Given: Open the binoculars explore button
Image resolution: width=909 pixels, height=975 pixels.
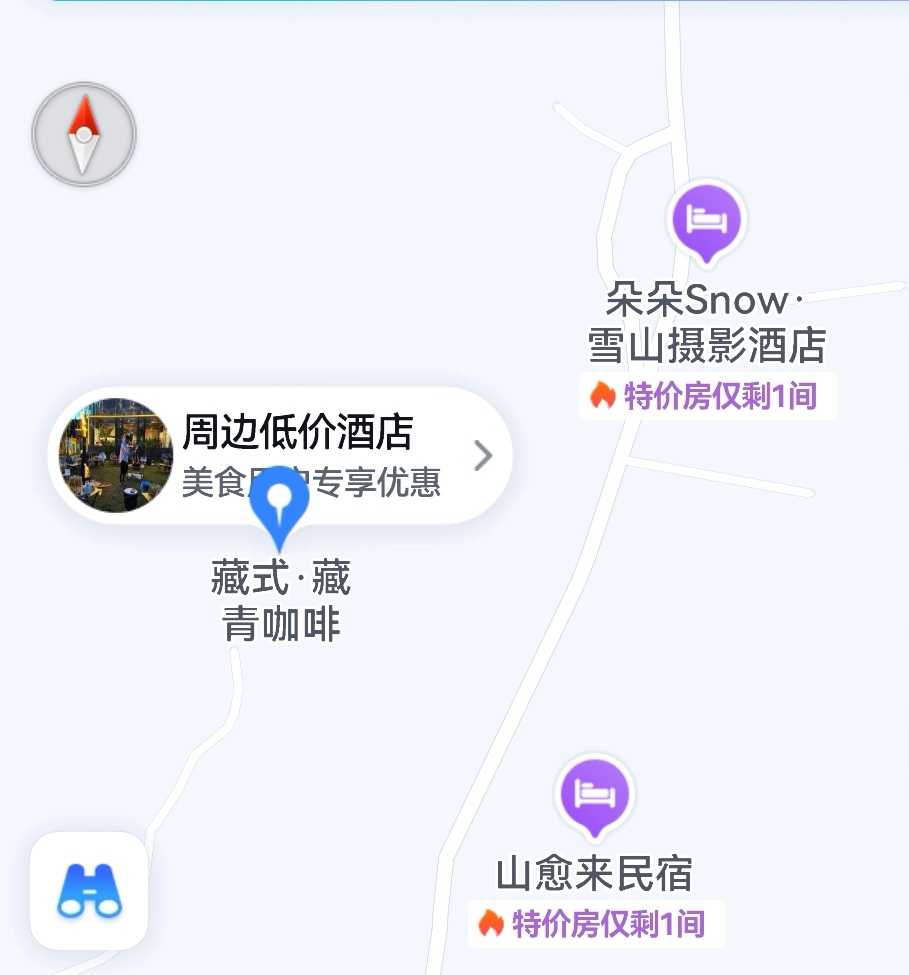Looking at the screenshot, I should point(89,890).
